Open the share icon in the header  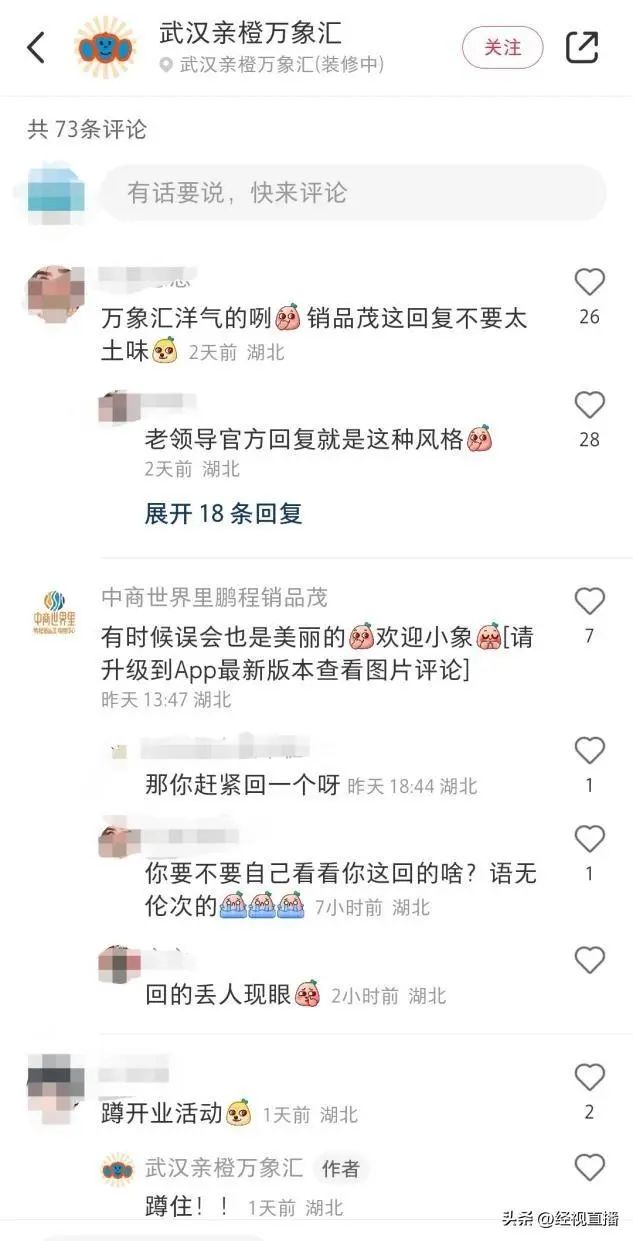click(582, 47)
